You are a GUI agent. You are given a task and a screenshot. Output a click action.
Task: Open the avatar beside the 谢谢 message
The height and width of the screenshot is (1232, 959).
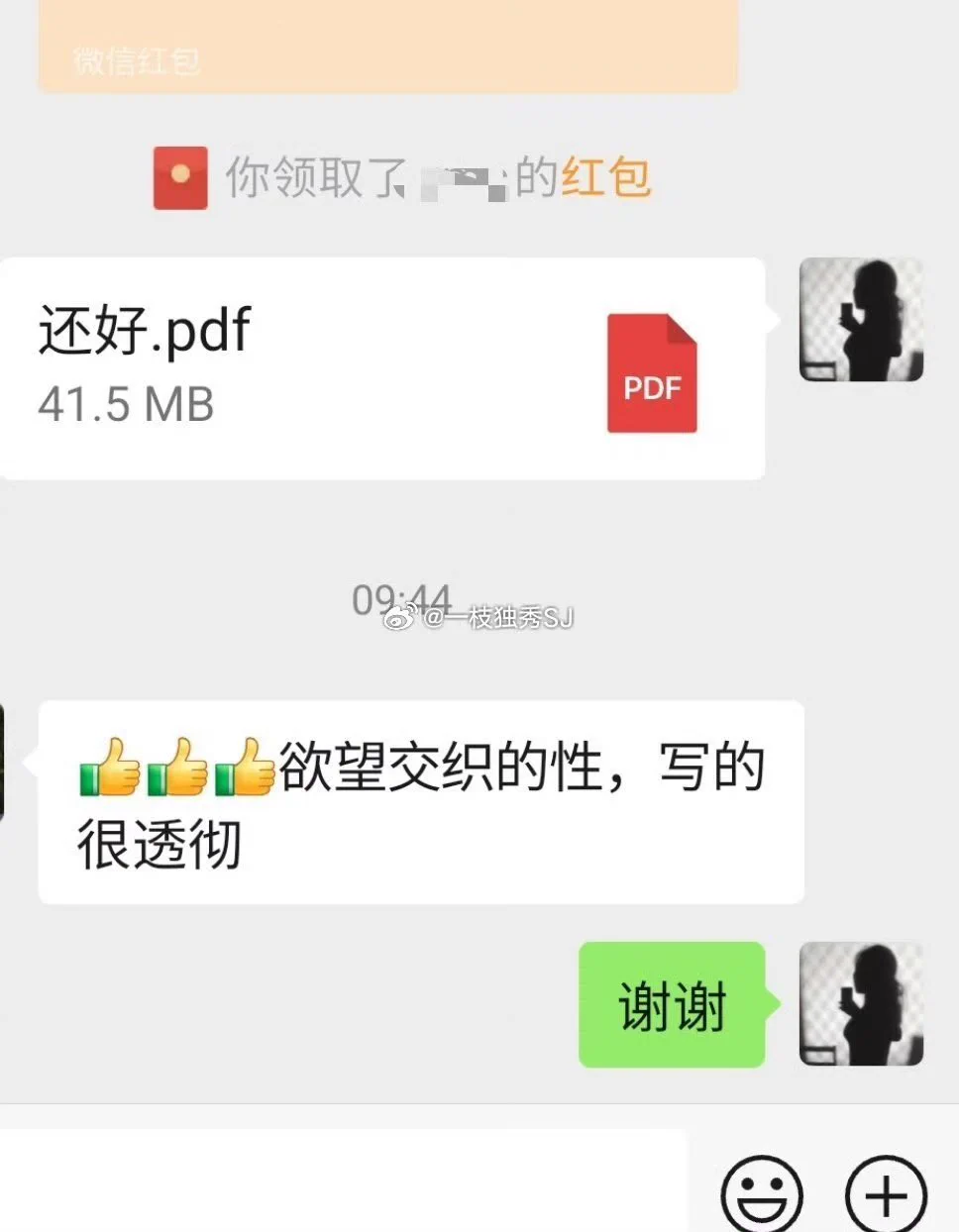coord(861,1004)
